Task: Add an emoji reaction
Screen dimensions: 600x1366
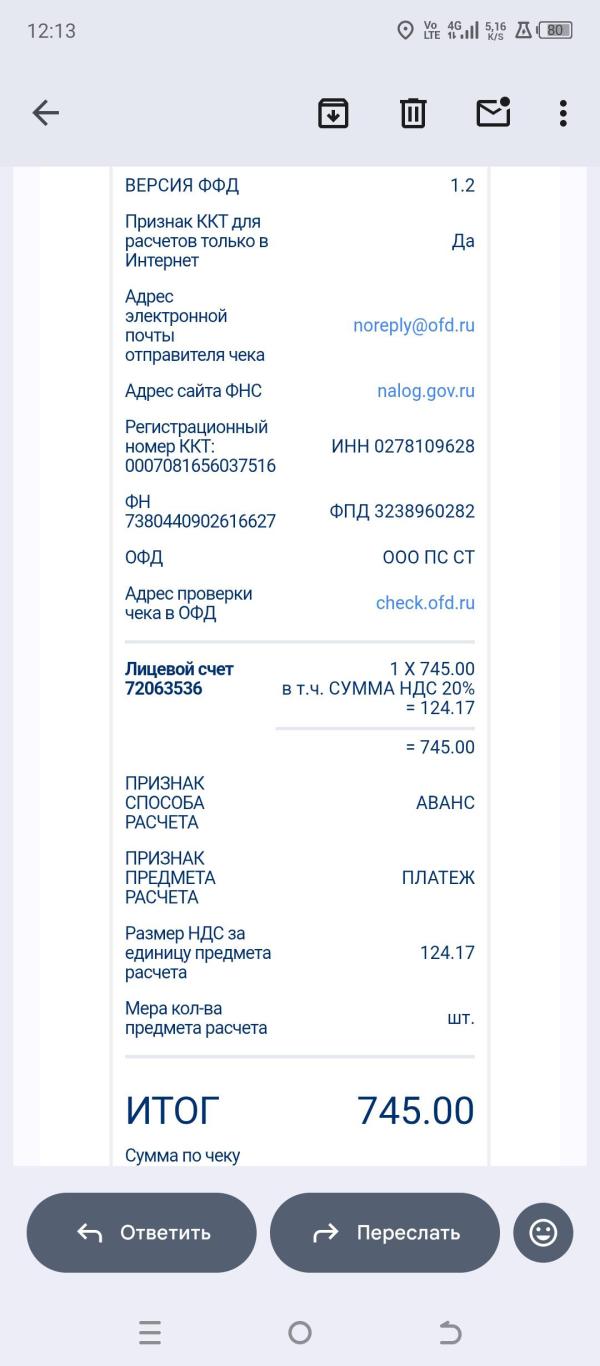Action: pos(543,1232)
